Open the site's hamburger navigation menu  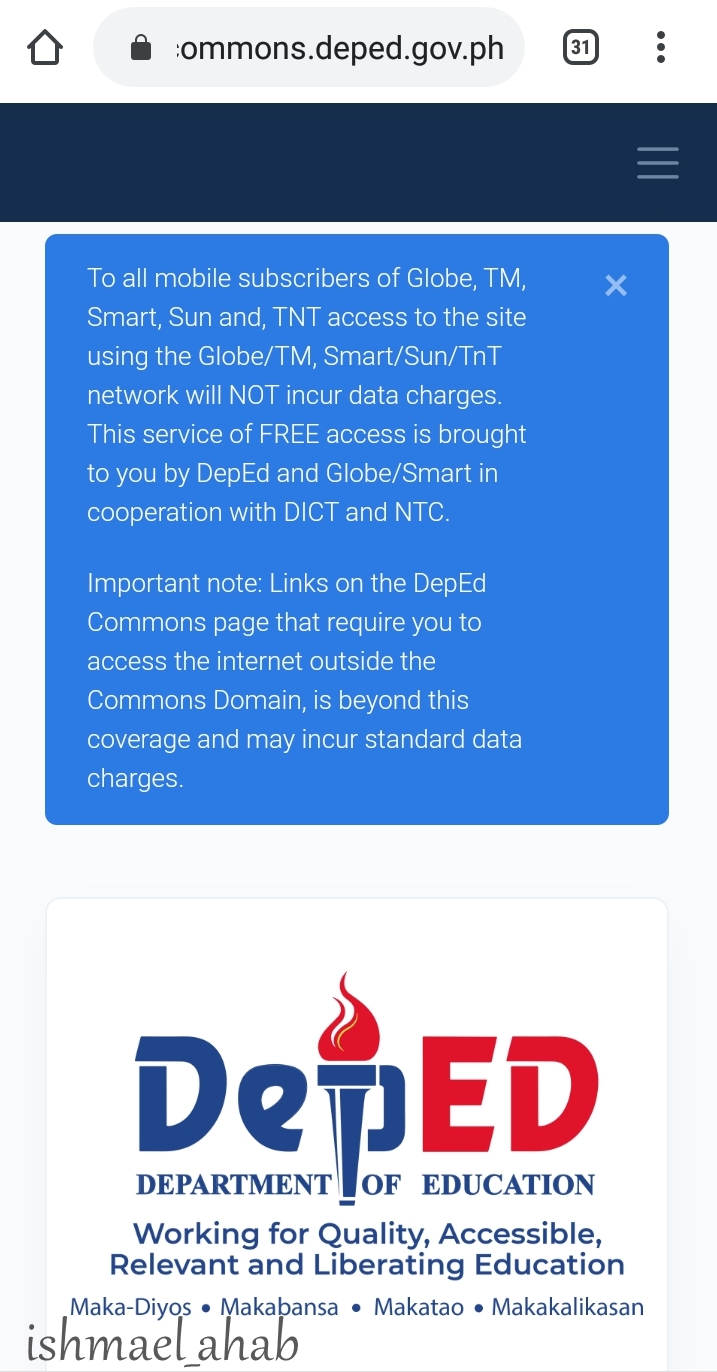657,162
